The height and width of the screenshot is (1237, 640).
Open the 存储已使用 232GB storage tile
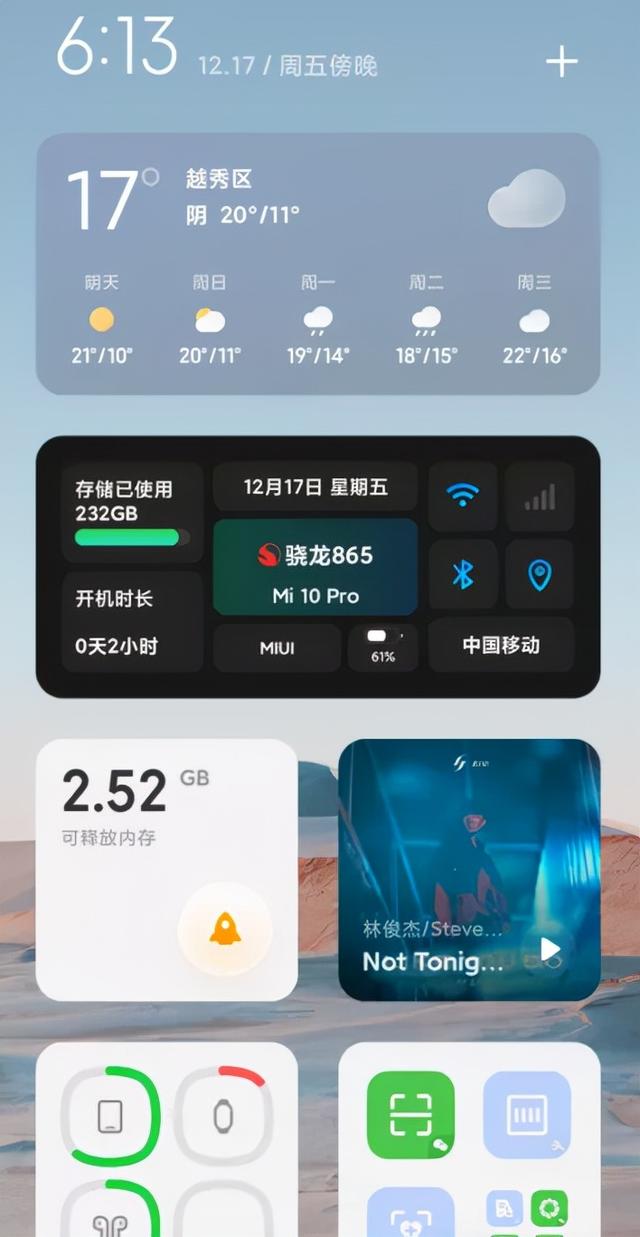click(132, 512)
